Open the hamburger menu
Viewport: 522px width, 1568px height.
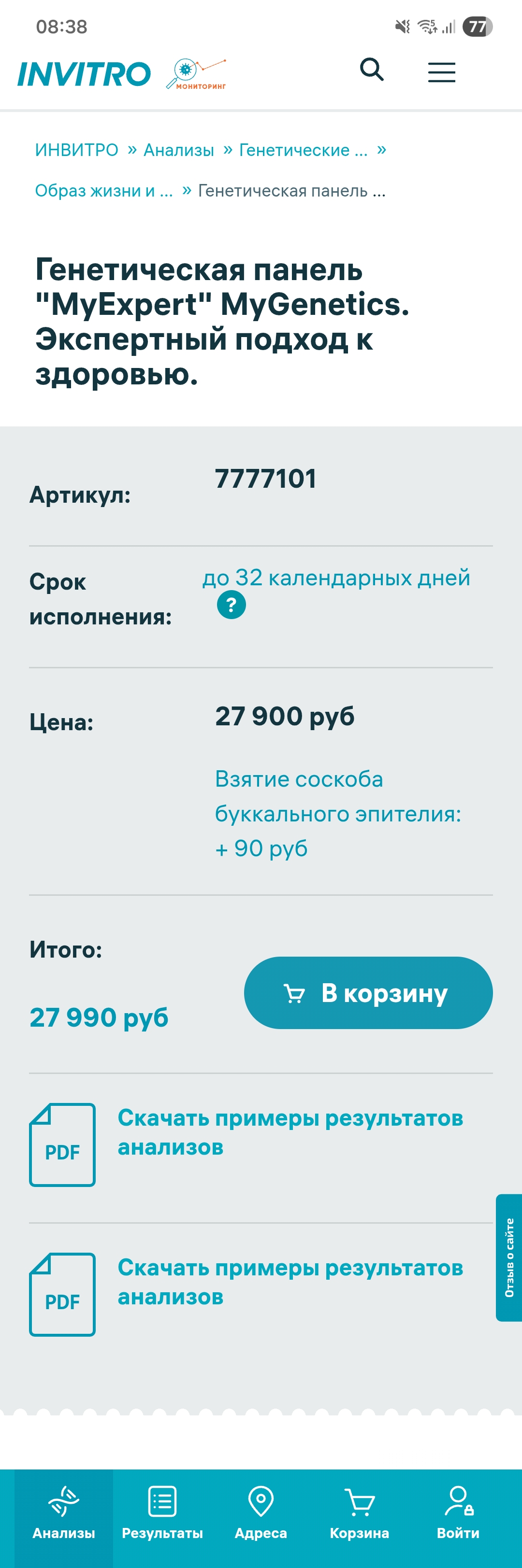[x=442, y=72]
